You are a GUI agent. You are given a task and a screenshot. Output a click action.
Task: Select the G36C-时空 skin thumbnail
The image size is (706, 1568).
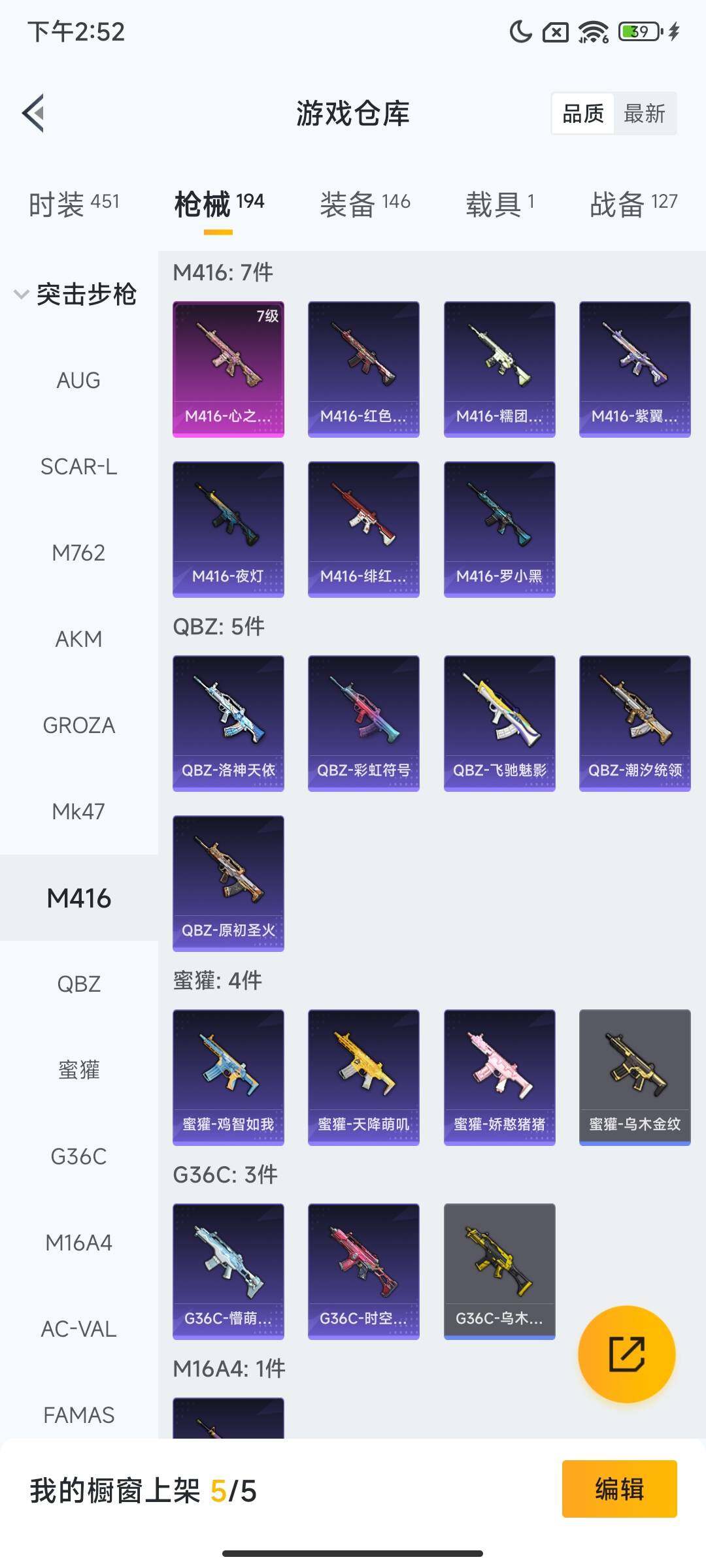pos(363,1270)
